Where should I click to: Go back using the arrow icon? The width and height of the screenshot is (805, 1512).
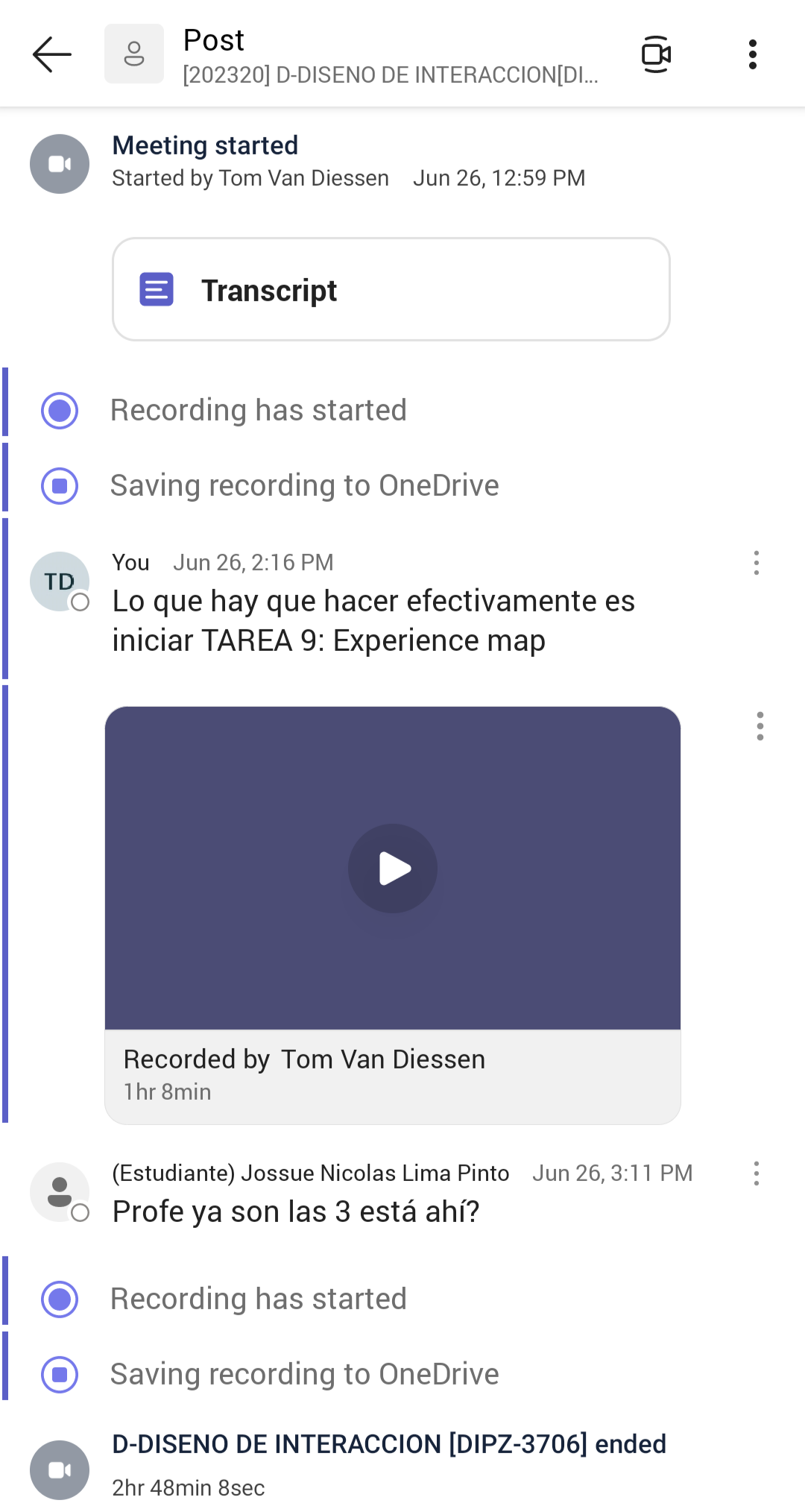(52, 54)
